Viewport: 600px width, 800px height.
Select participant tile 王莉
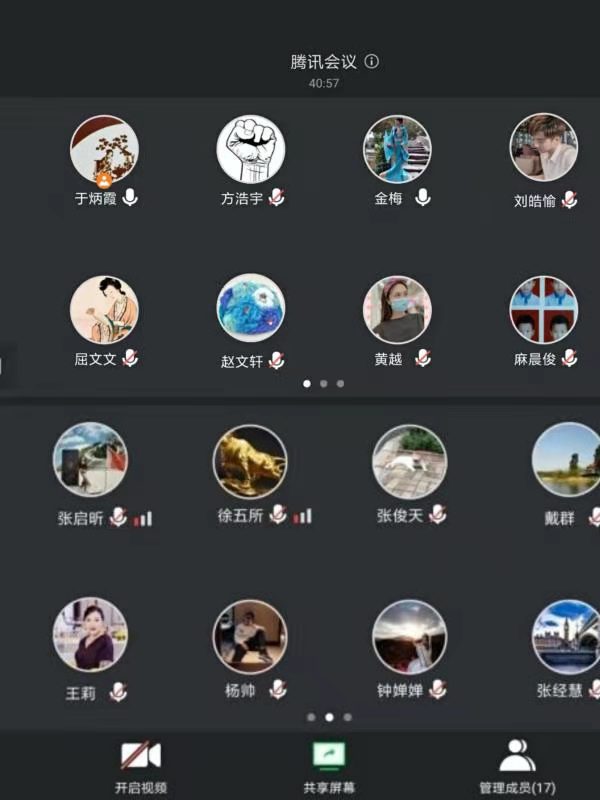pyautogui.click(x=90, y=636)
